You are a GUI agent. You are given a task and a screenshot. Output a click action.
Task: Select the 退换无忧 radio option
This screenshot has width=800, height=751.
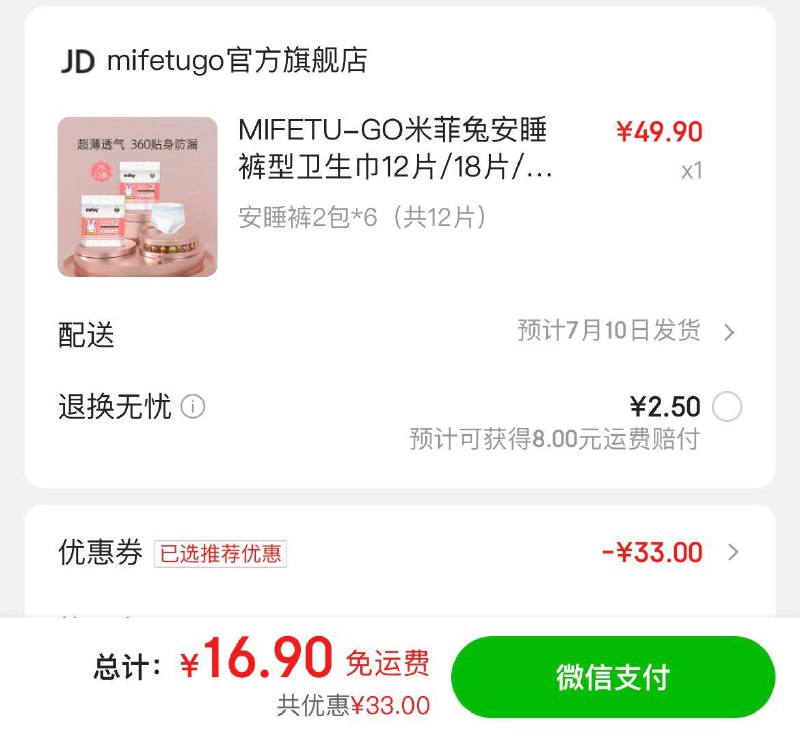pos(727,407)
